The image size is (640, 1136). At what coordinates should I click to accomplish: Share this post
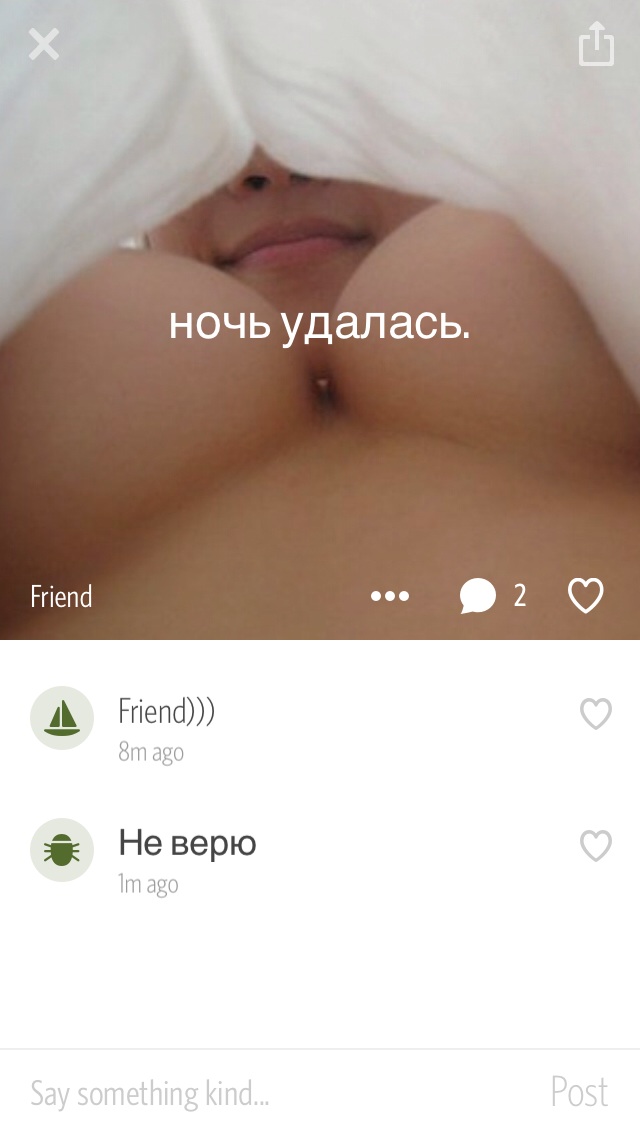coord(596,45)
